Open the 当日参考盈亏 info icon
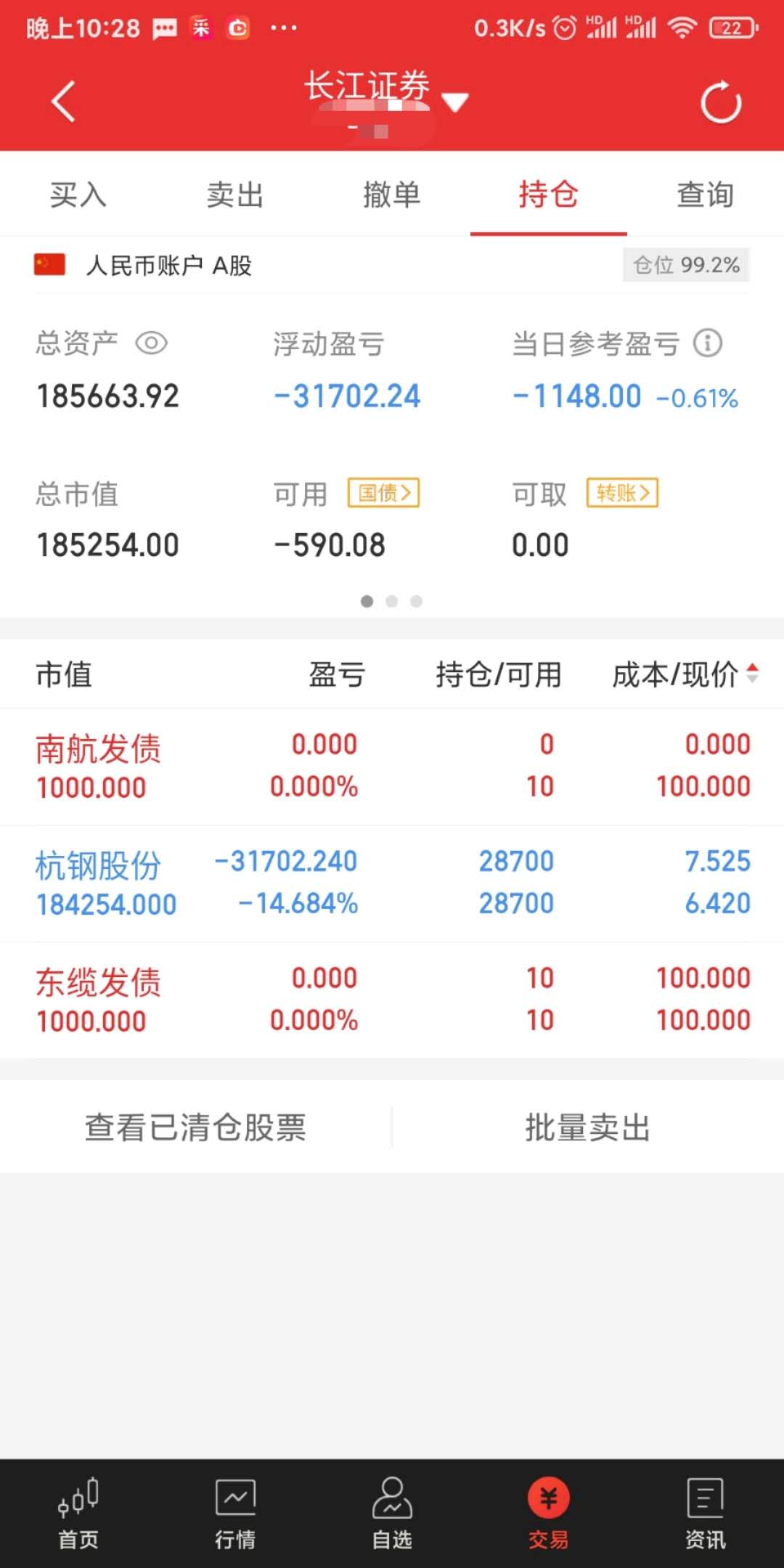 pyautogui.click(x=708, y=343)
